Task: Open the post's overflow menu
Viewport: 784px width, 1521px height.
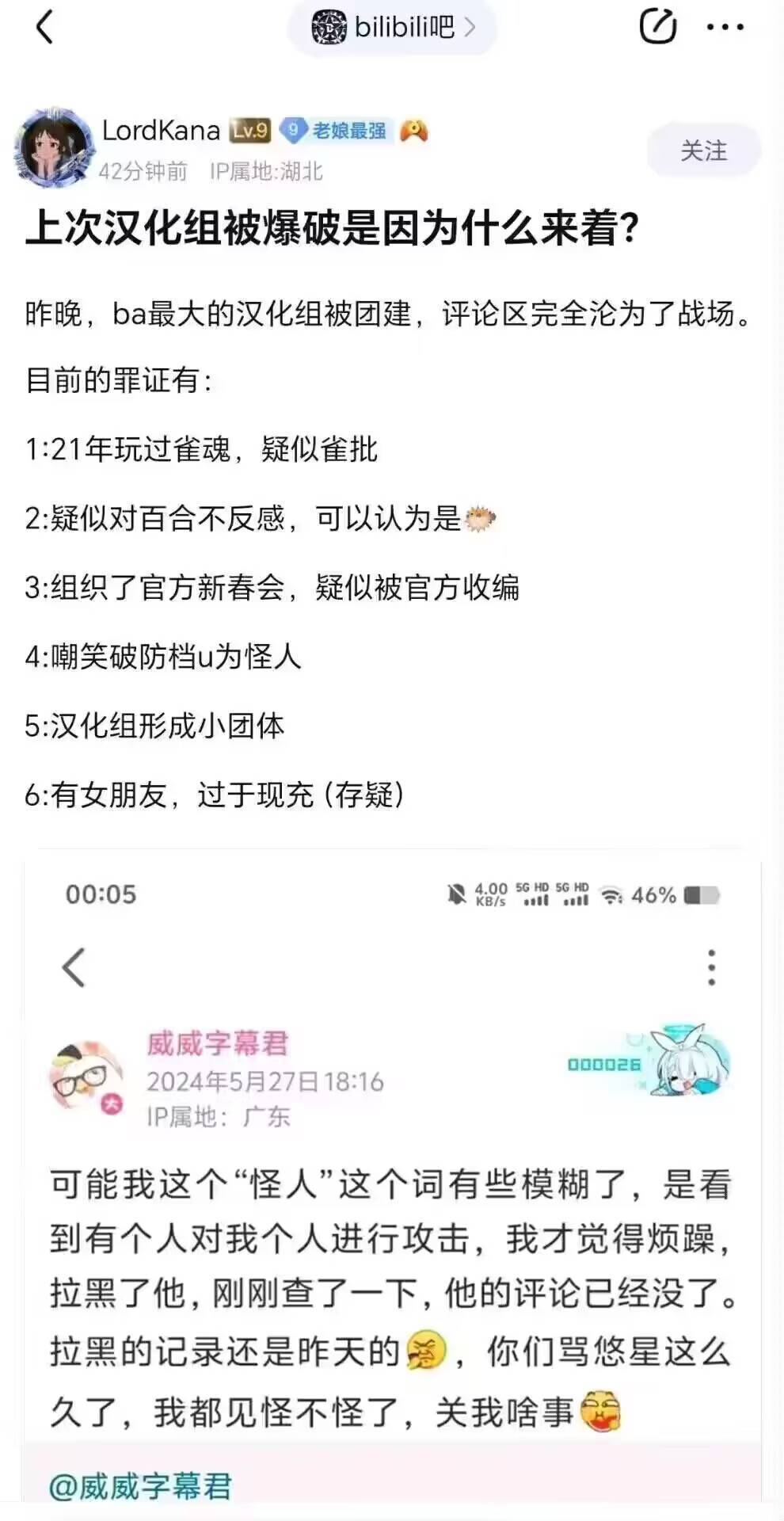Action: 725,27
